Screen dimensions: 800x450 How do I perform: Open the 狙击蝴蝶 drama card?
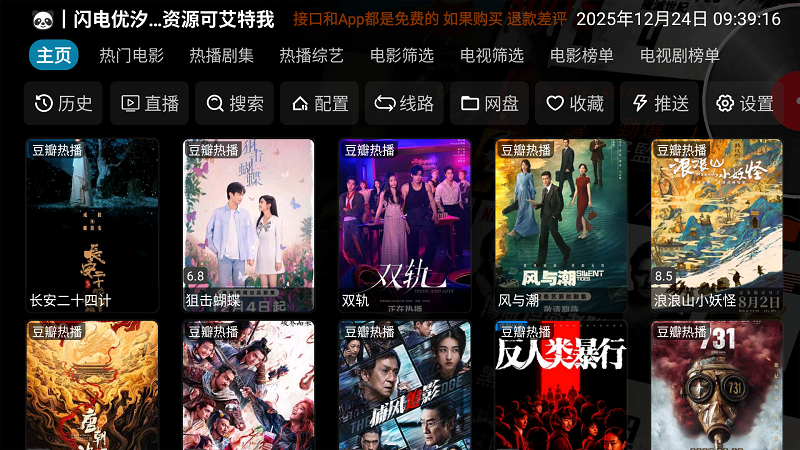[248, 225]
